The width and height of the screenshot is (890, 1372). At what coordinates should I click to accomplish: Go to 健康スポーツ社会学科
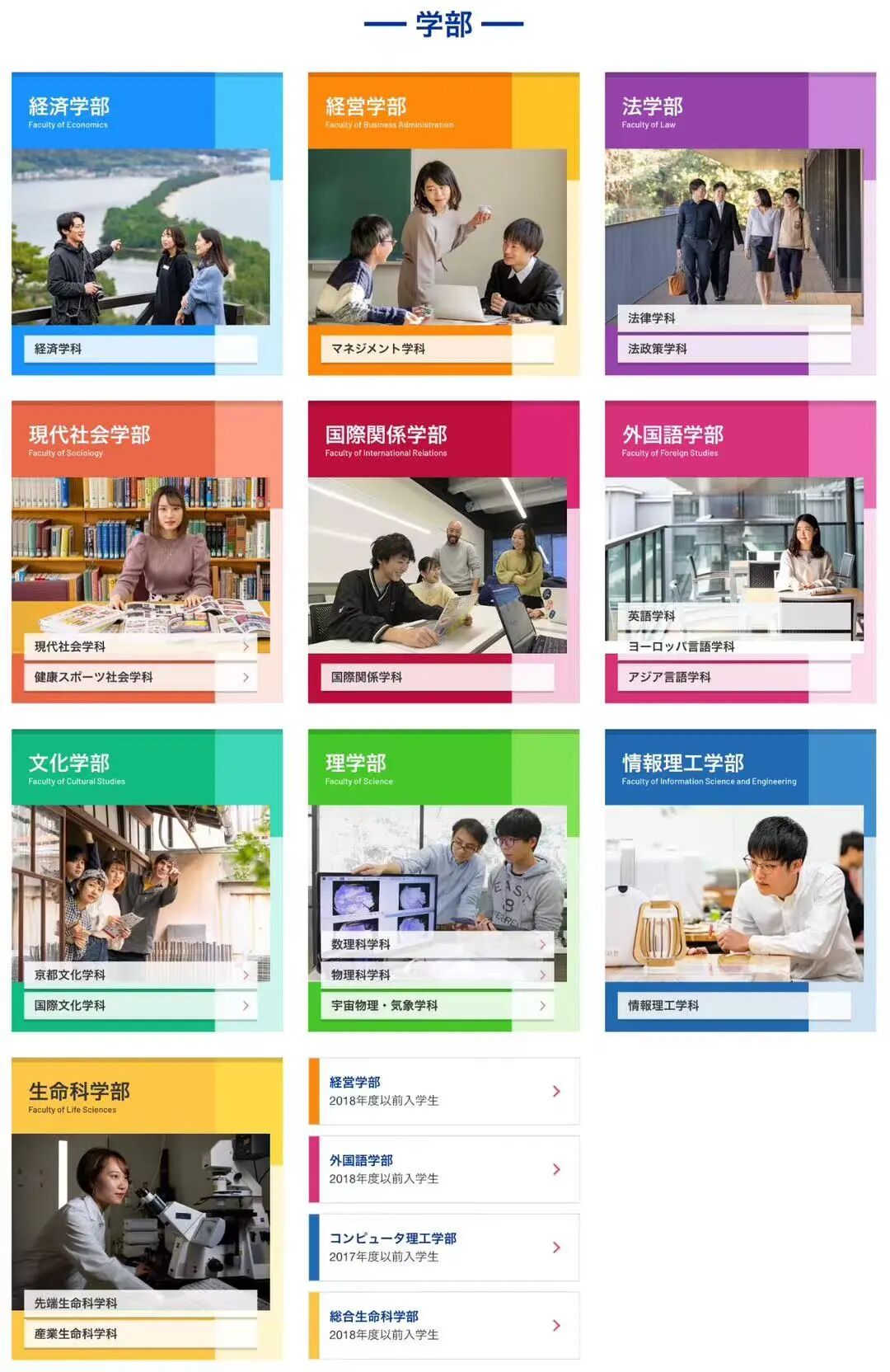(x=140, y=677)
